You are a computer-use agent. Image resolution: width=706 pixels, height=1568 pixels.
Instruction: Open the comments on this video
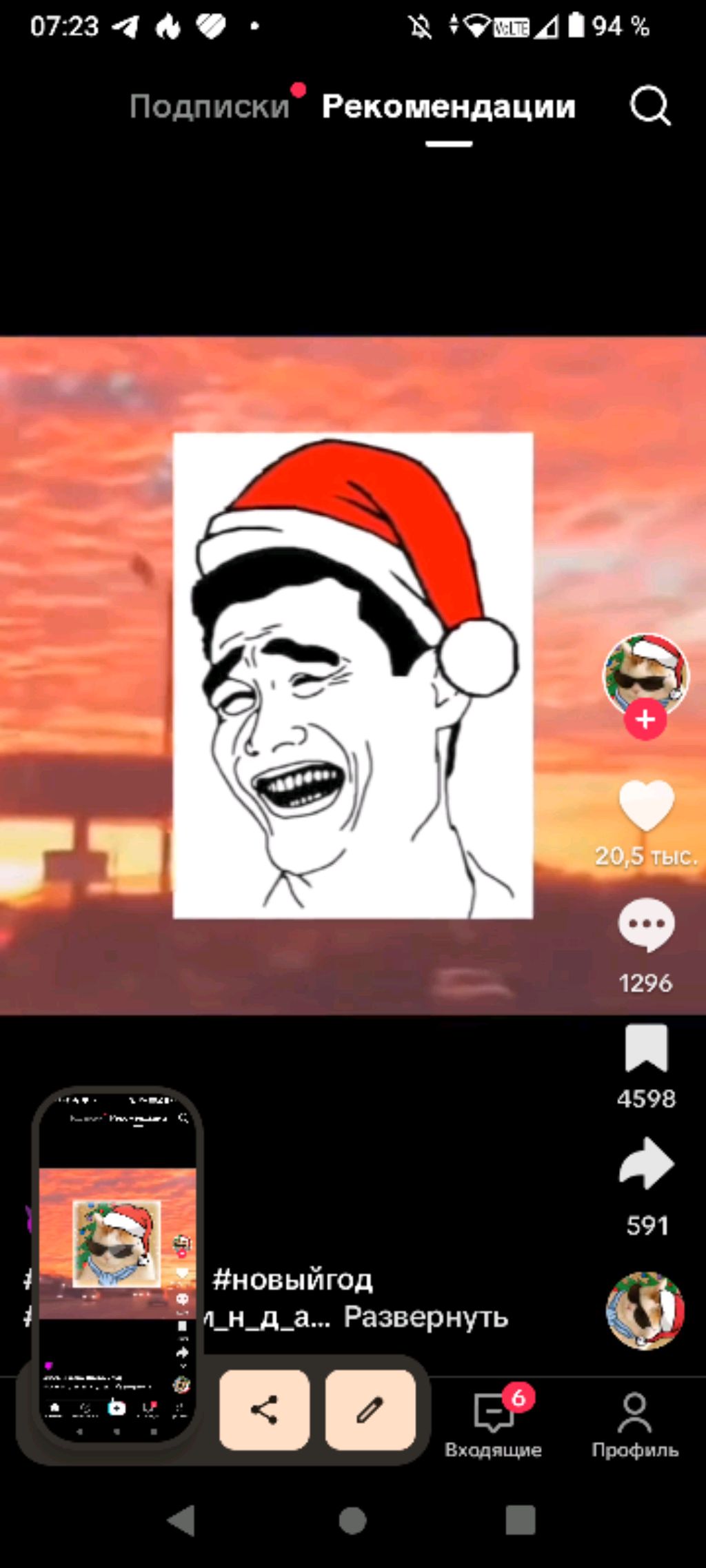[x=646, y=924]
